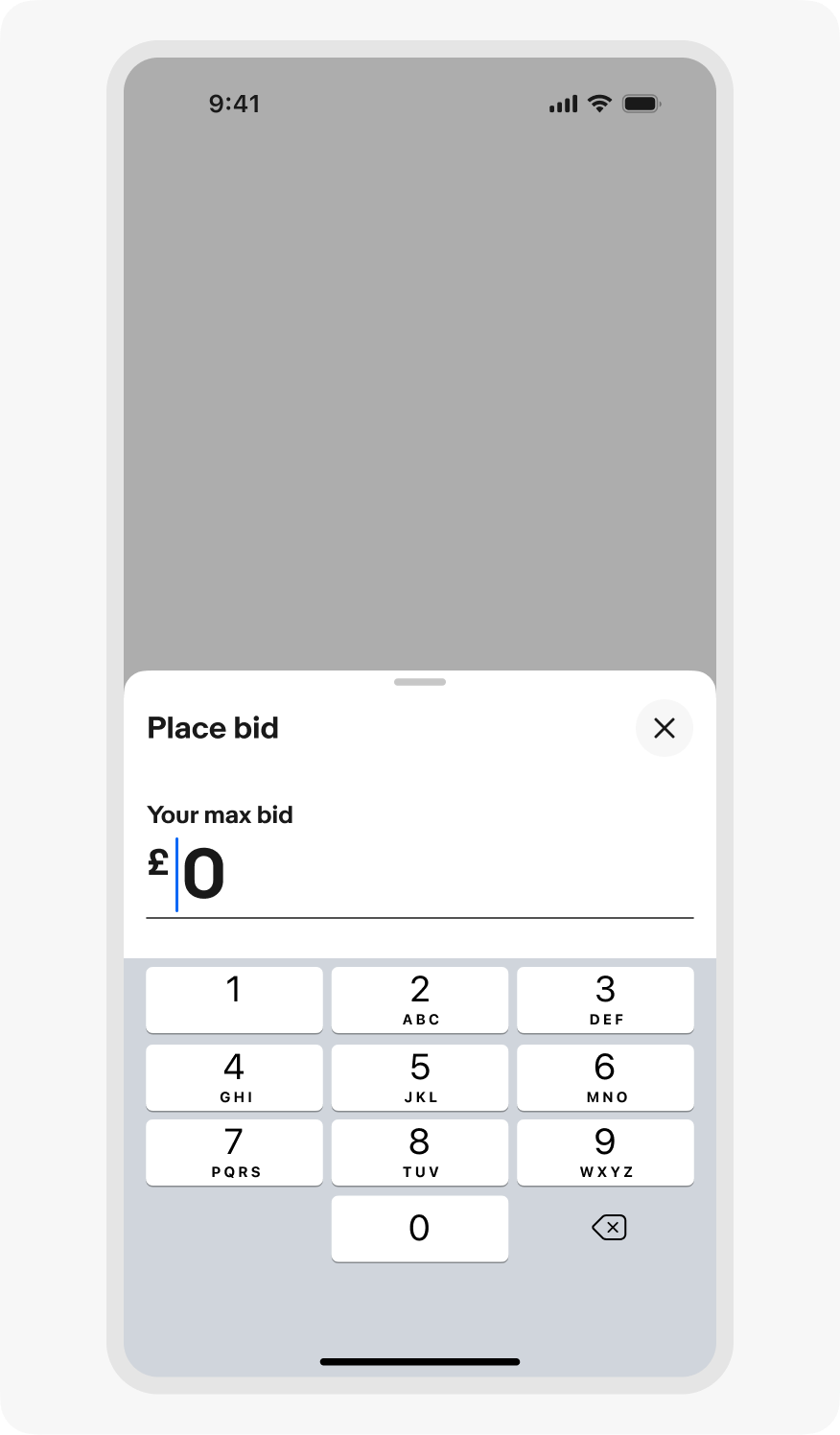Tap the sheet drag handle
Screen dimensions: 840x1435
pos(419,682)
